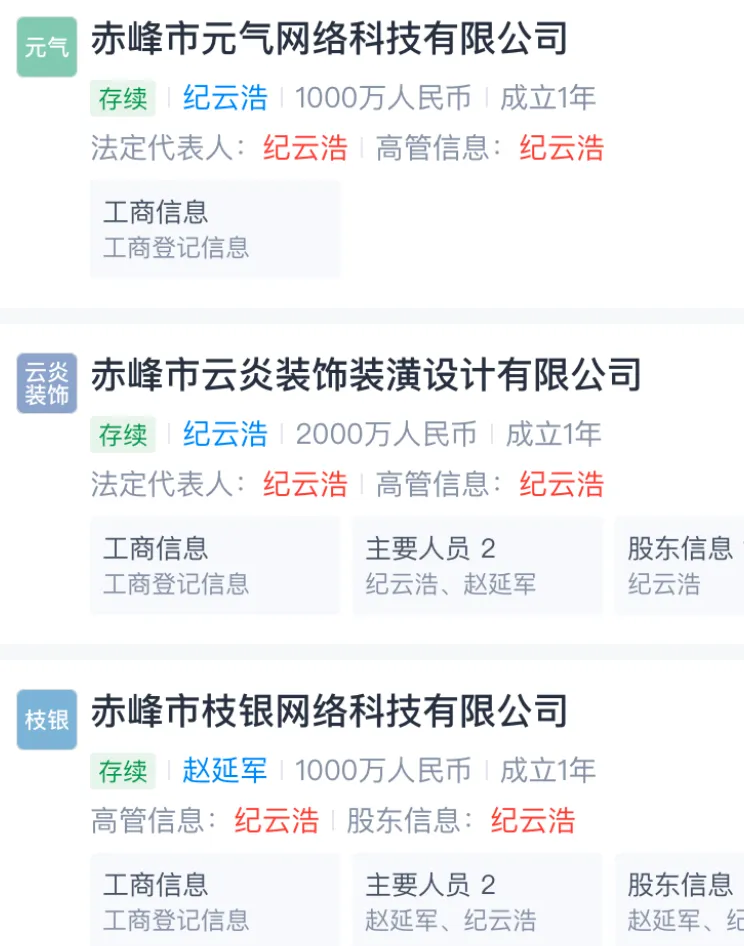View 主要人员 2 card listing 纪云浩、赵延军

pyautogui.click(x=476, y=565)
